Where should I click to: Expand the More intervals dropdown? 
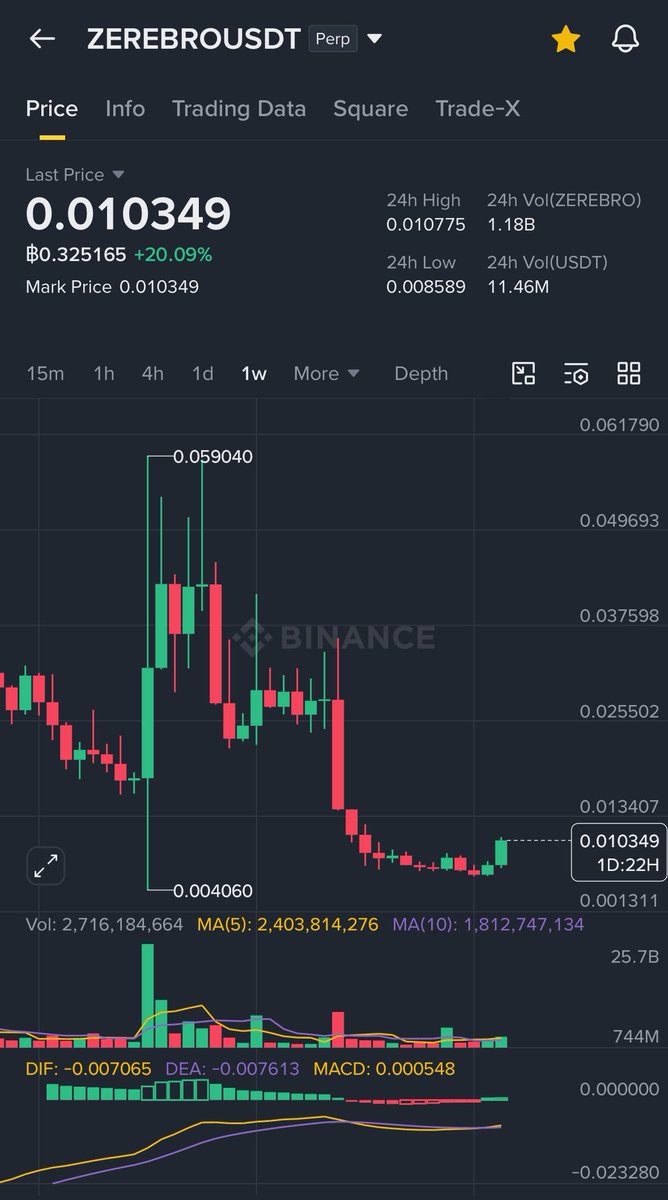(x=326, y=374)
